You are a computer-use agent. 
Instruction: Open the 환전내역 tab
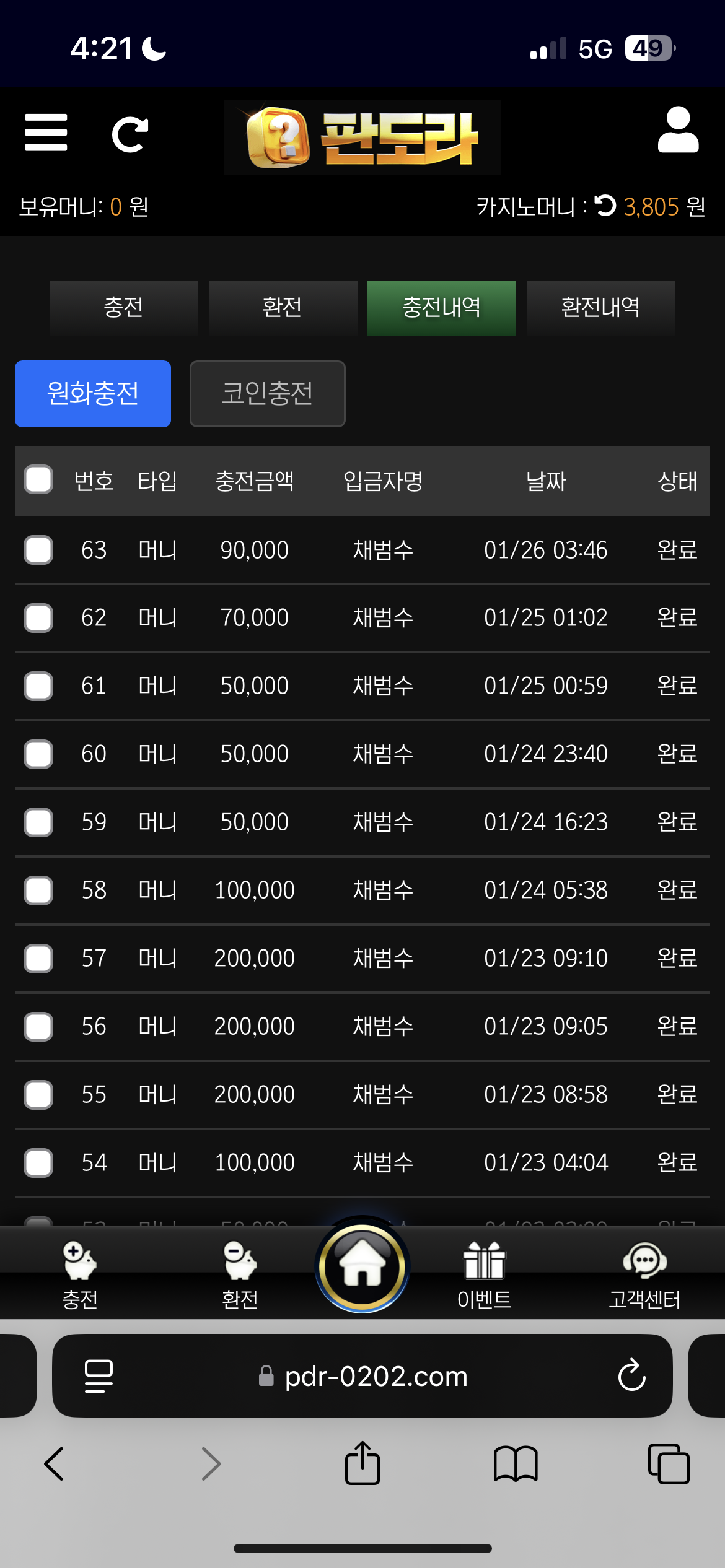point(600,308)
